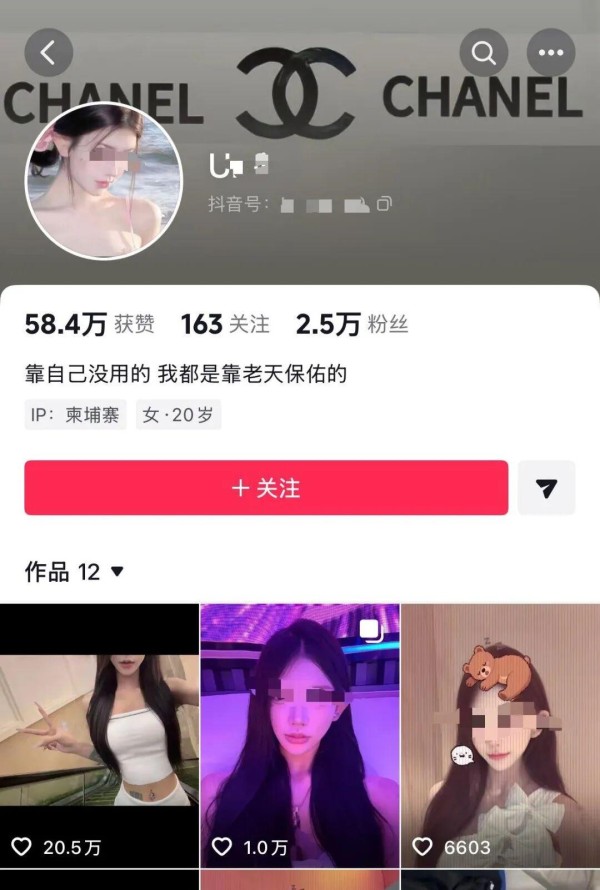
Task: Expand the 作品 12 sort dropdown
Action: pos(117,572)
